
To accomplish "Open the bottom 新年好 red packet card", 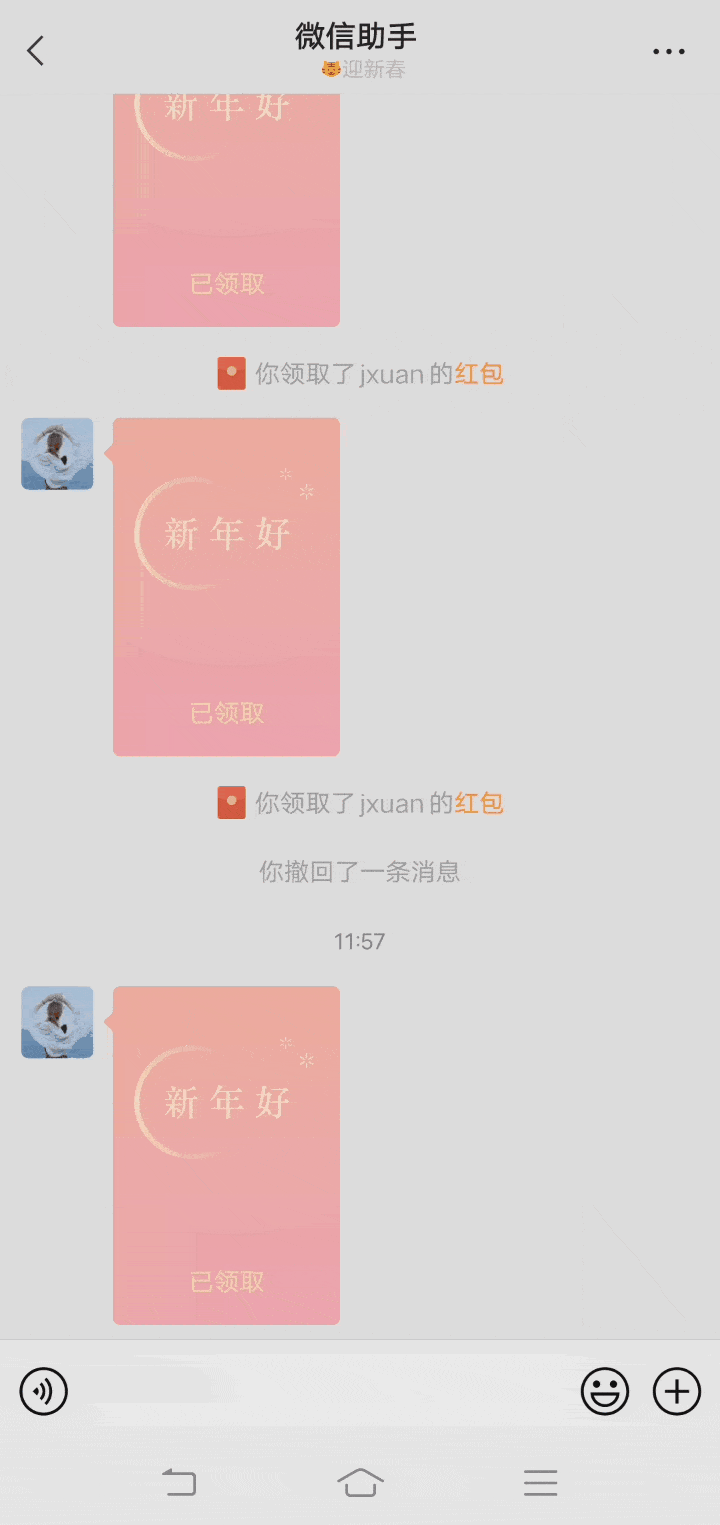I will point(226,1155).
